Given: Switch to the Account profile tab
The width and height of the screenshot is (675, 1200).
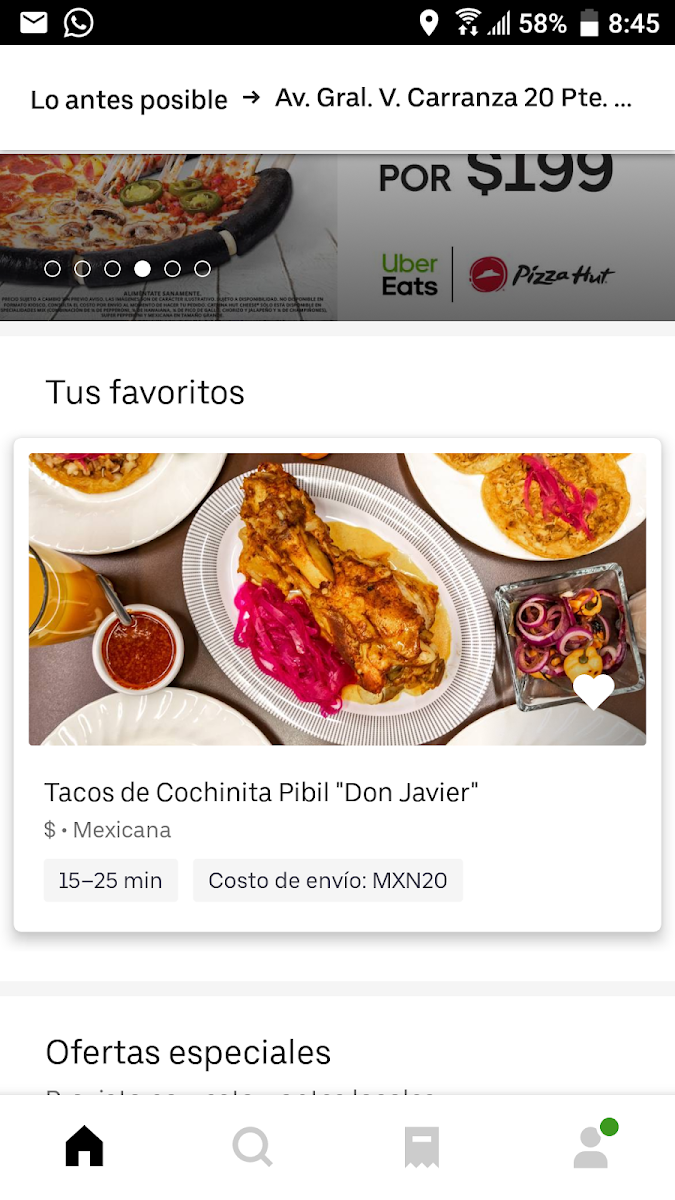Looking at the screenshot, I should pos(592,1147).
